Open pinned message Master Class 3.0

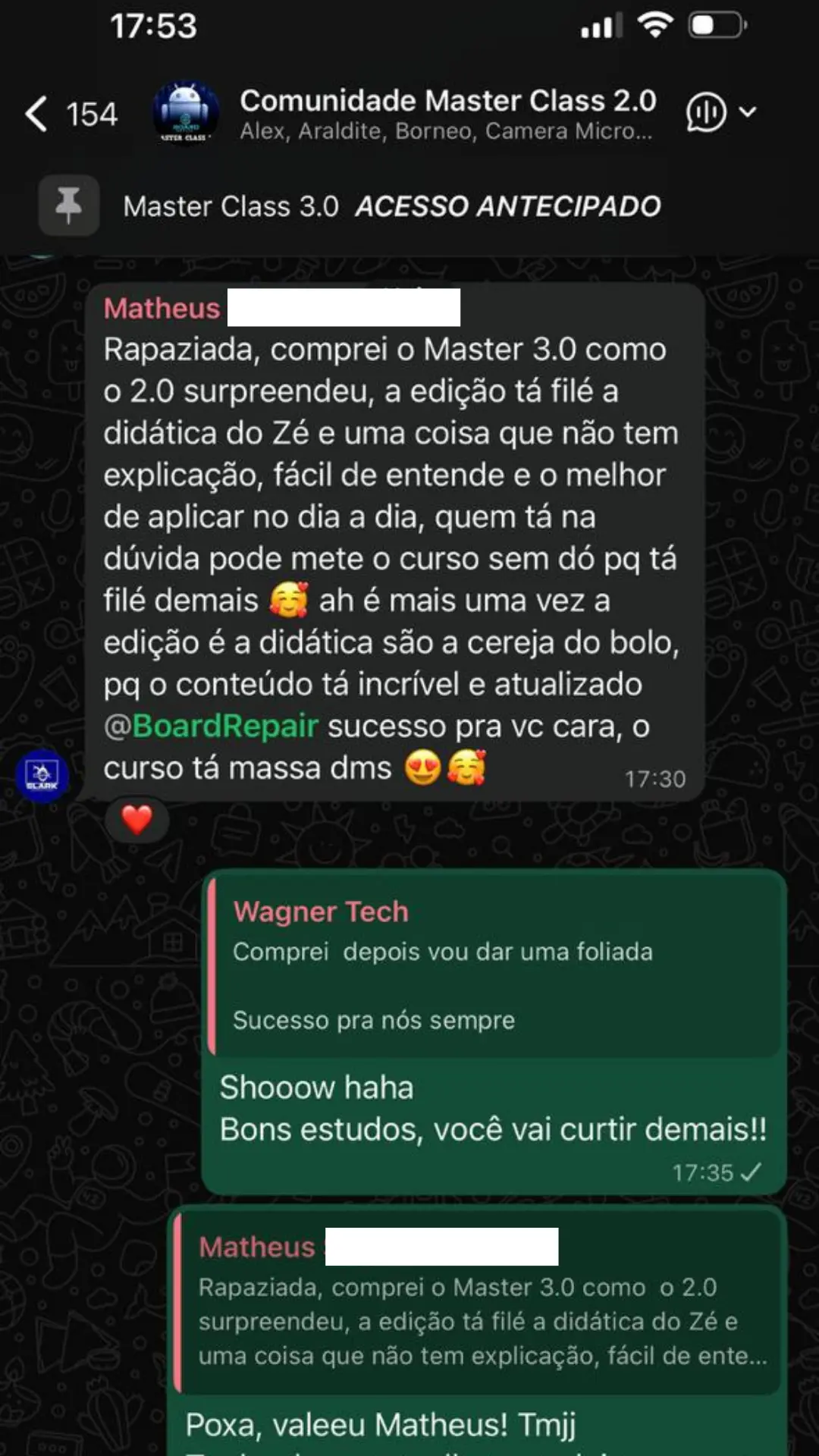coord(391,206)
